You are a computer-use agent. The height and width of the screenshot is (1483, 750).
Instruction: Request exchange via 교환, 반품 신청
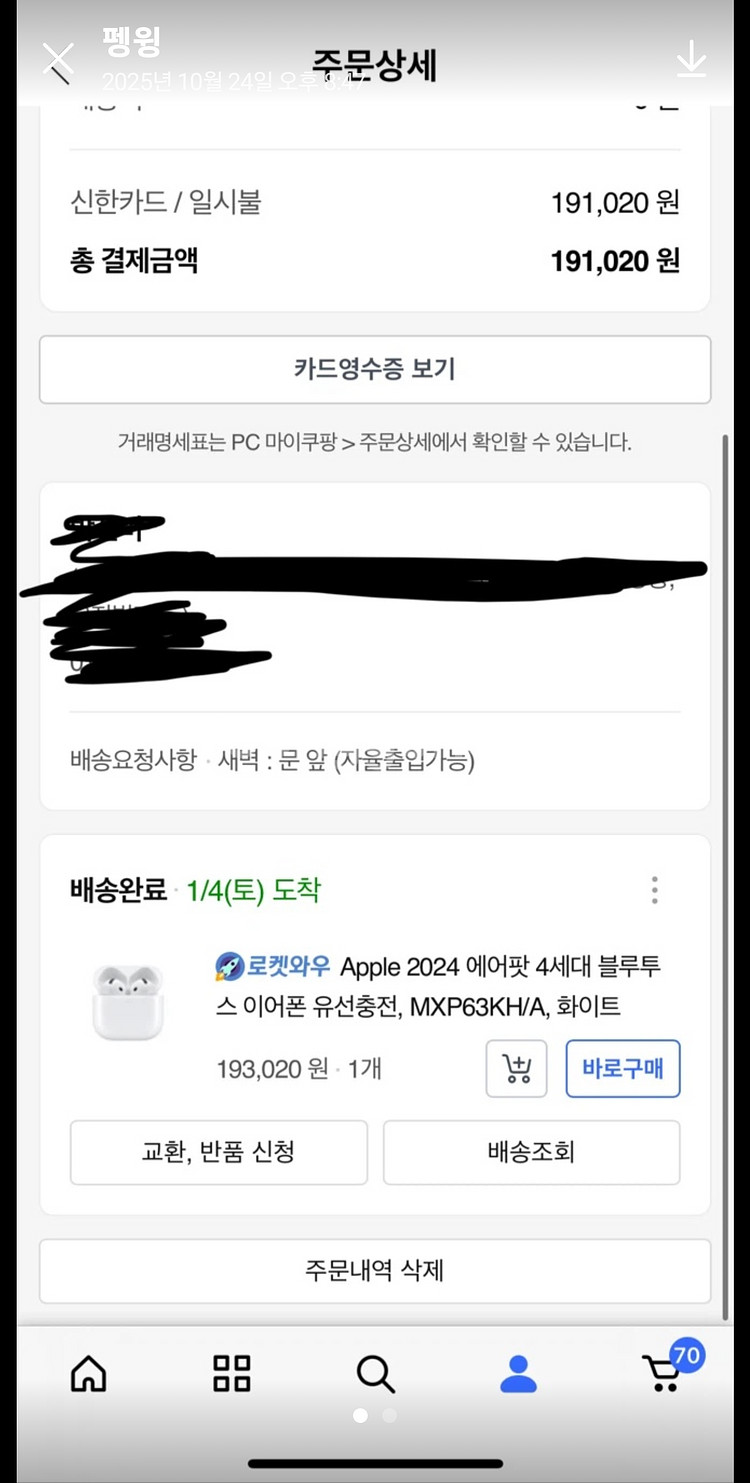218,1152
